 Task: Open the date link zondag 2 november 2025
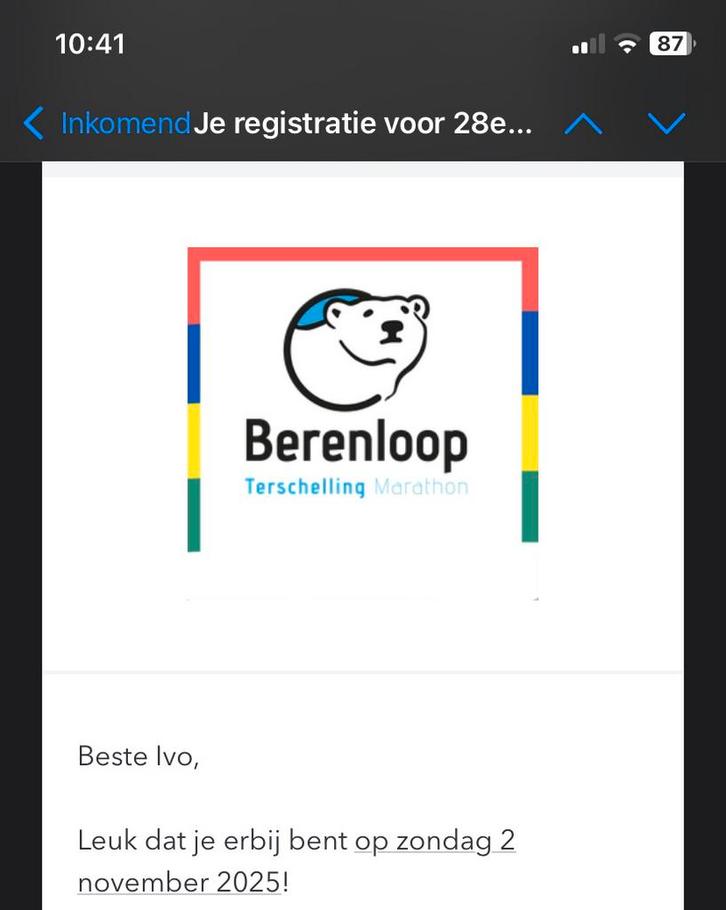[x=435, y=841]
